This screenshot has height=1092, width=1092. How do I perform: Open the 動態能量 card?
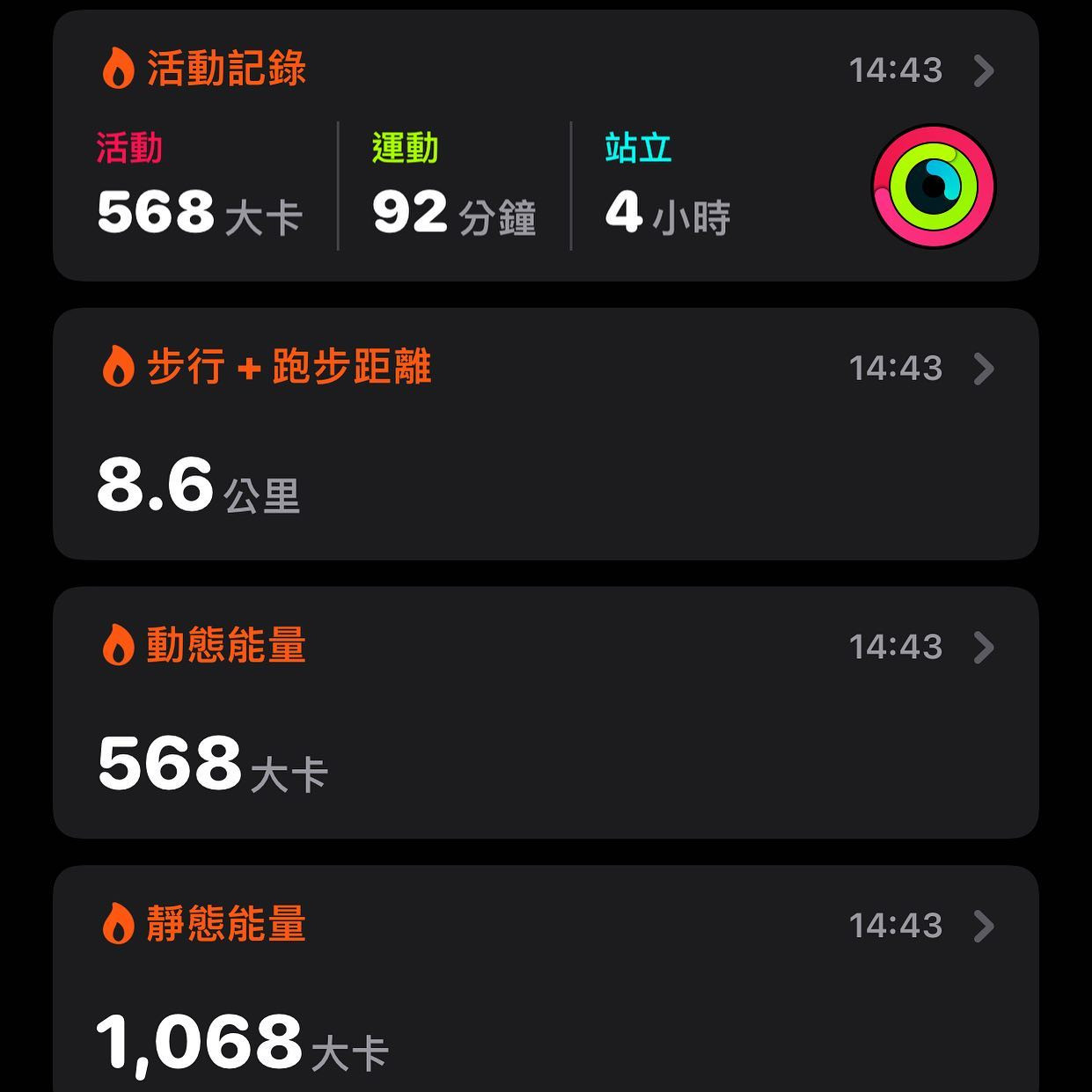546,712
